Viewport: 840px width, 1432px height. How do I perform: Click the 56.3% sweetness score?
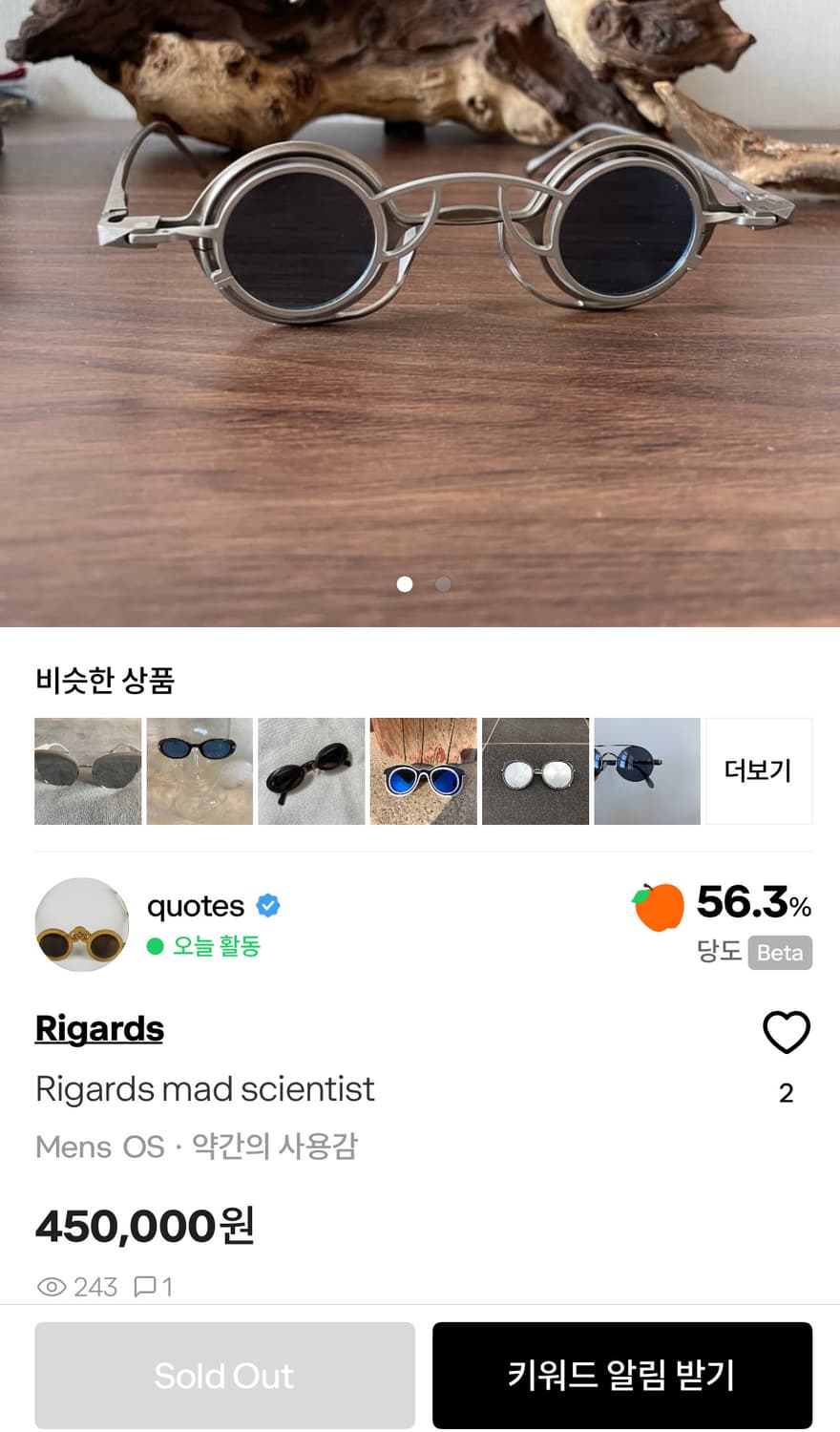747,901
